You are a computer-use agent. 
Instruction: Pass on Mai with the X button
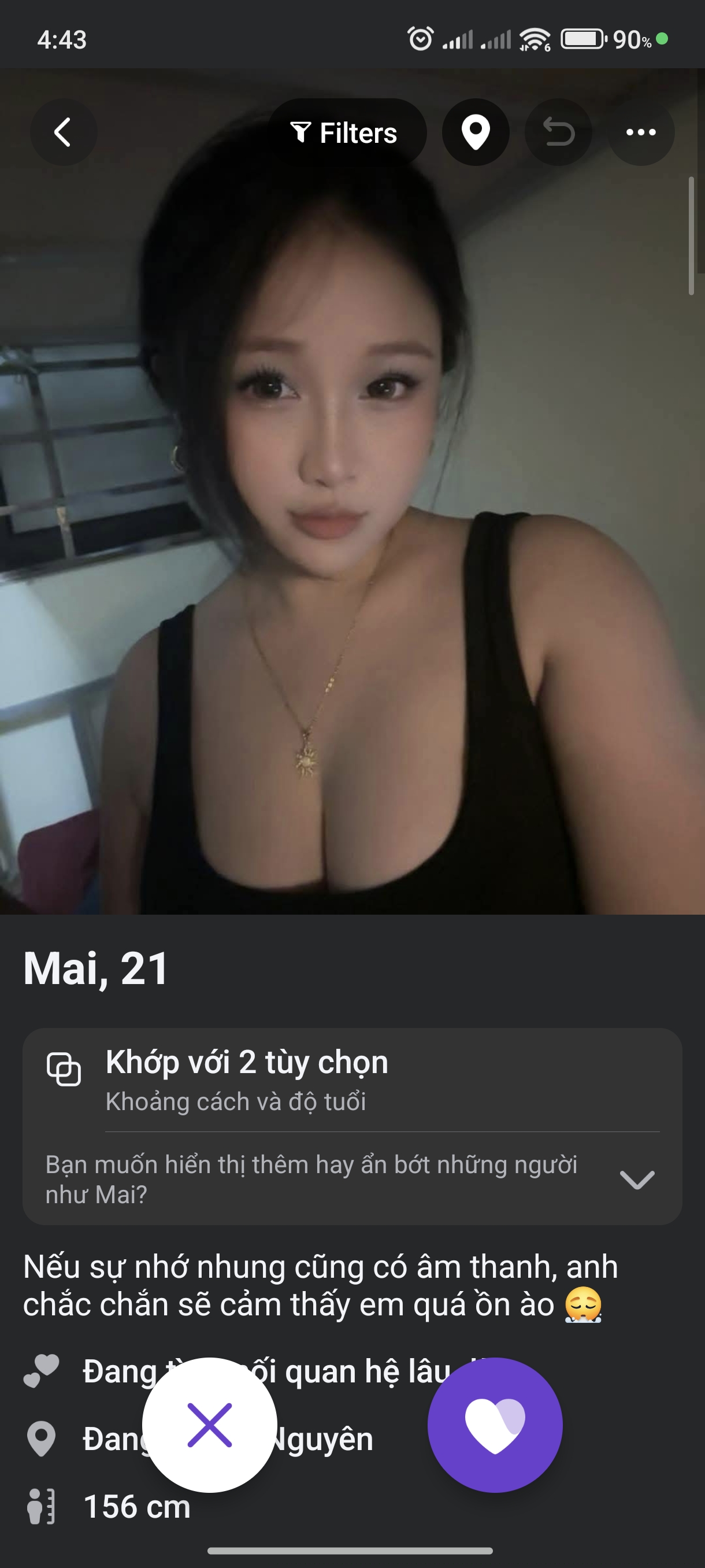click(209, 1425)
